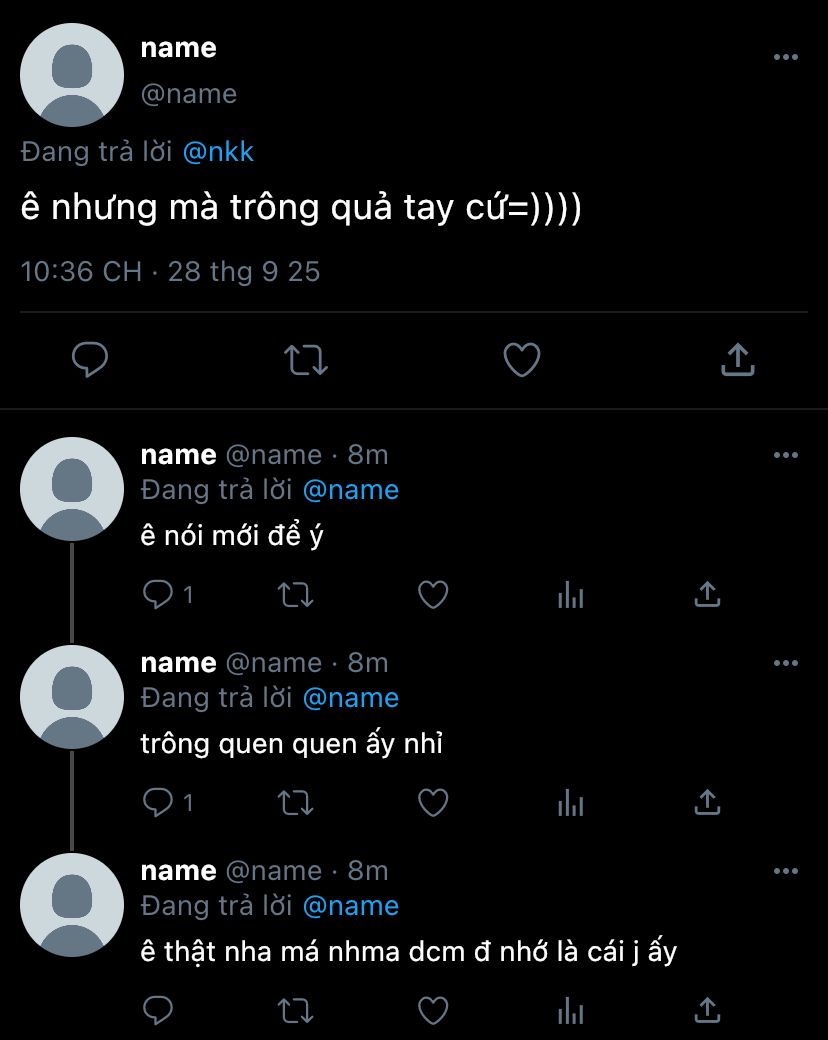
Task: Share the "ê thật nha má nhma" reply
Action: (707, 1011)
